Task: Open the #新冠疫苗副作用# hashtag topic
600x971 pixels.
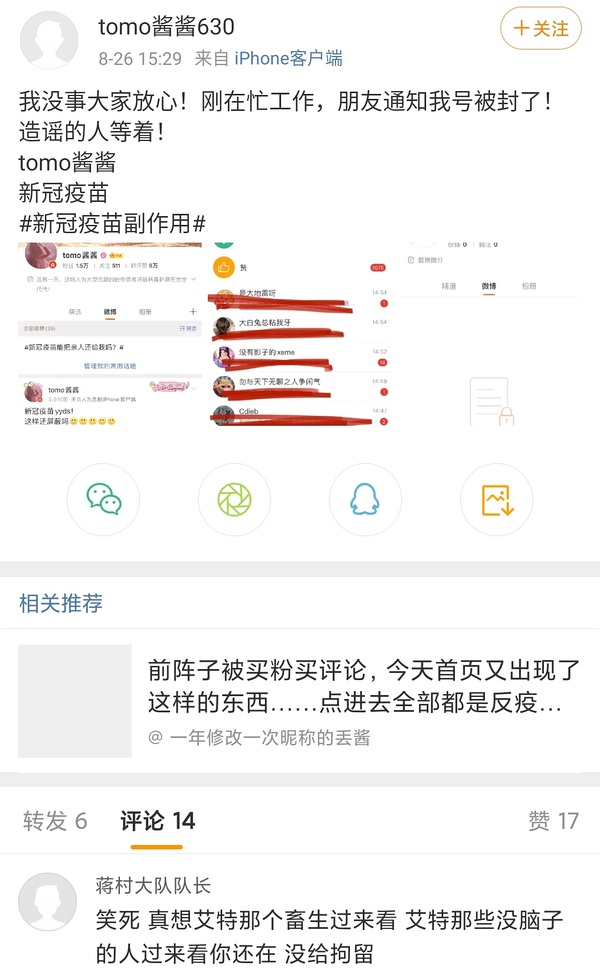Action: 112,222
